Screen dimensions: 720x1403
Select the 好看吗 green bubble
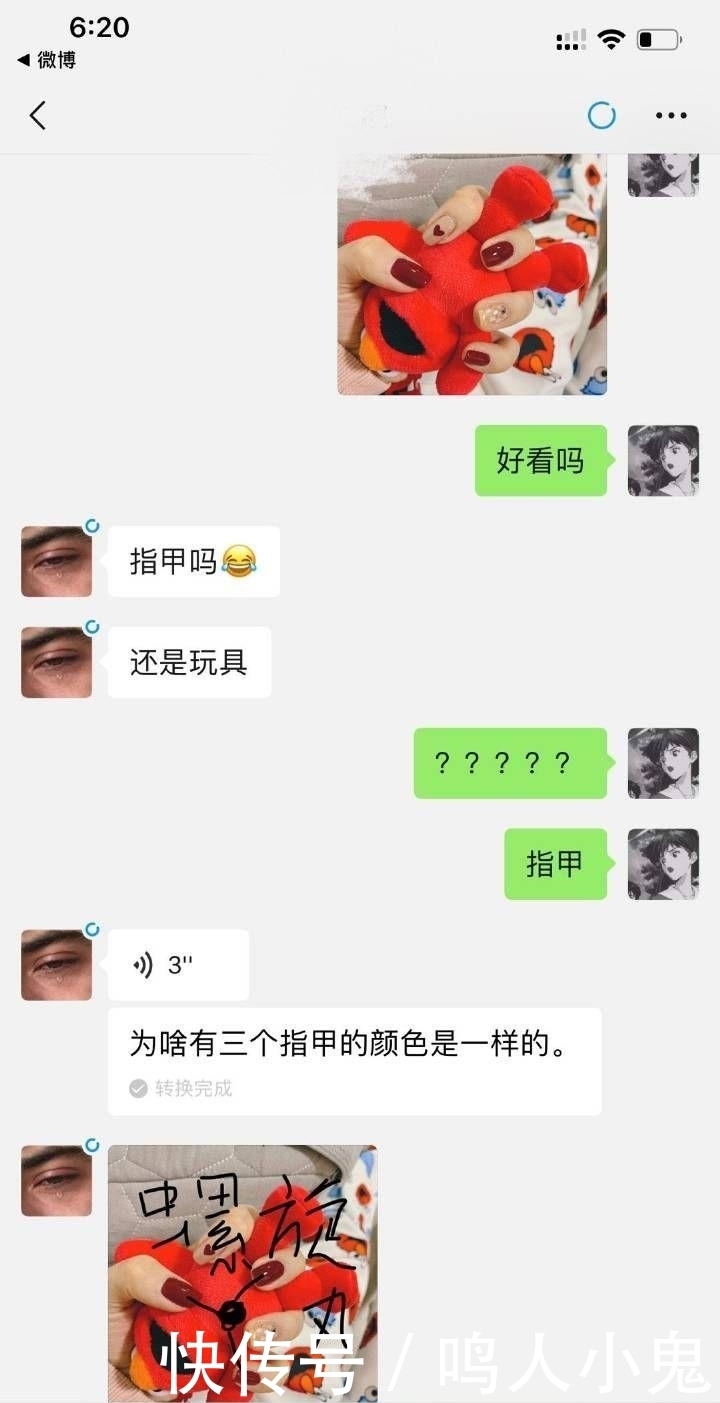click(x=540, y=461)
